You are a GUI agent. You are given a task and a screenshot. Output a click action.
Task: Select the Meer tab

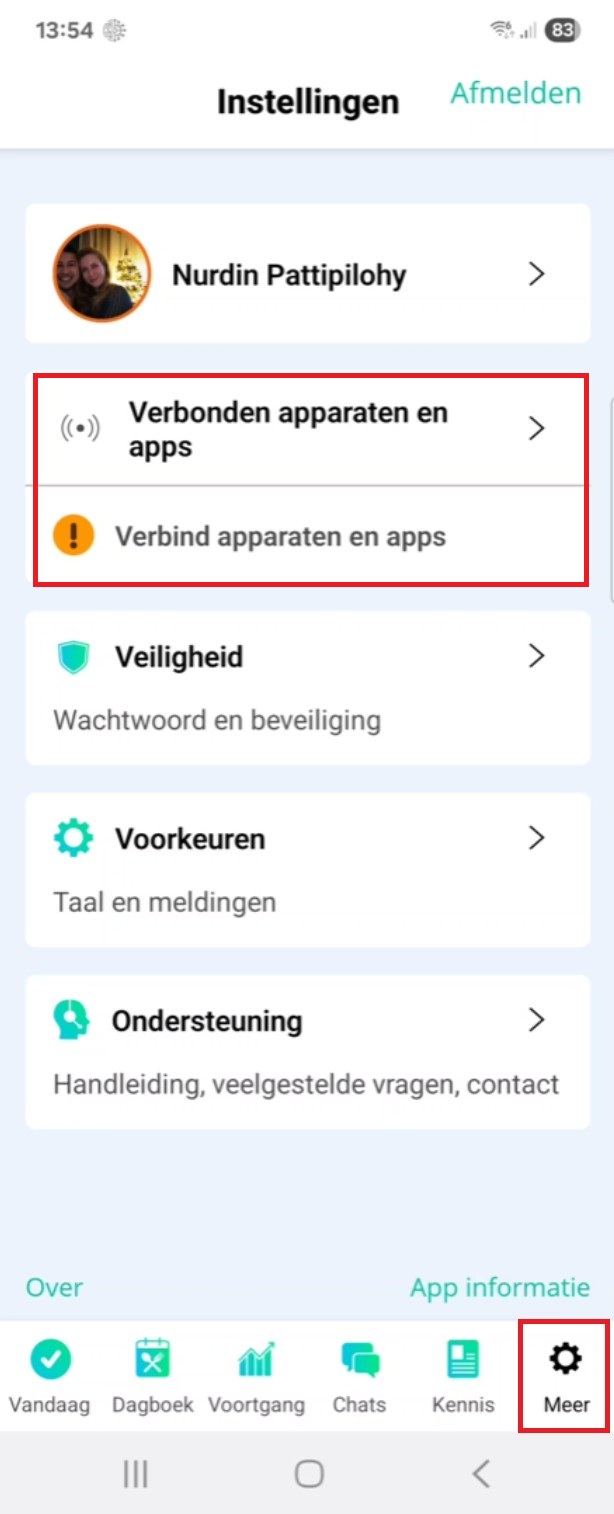pyautogui.click(x=566, y=1375)
